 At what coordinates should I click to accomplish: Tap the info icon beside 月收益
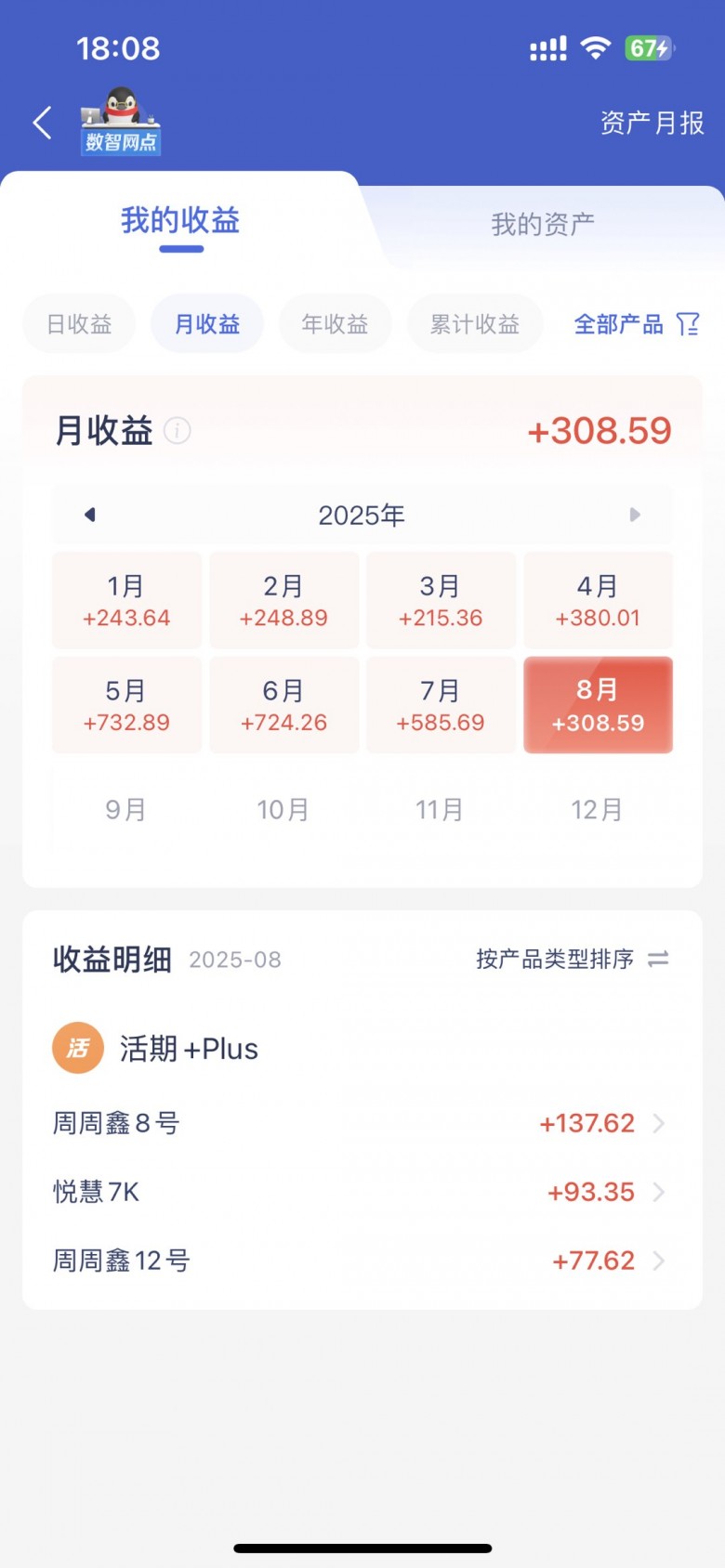tap(178, 431)
